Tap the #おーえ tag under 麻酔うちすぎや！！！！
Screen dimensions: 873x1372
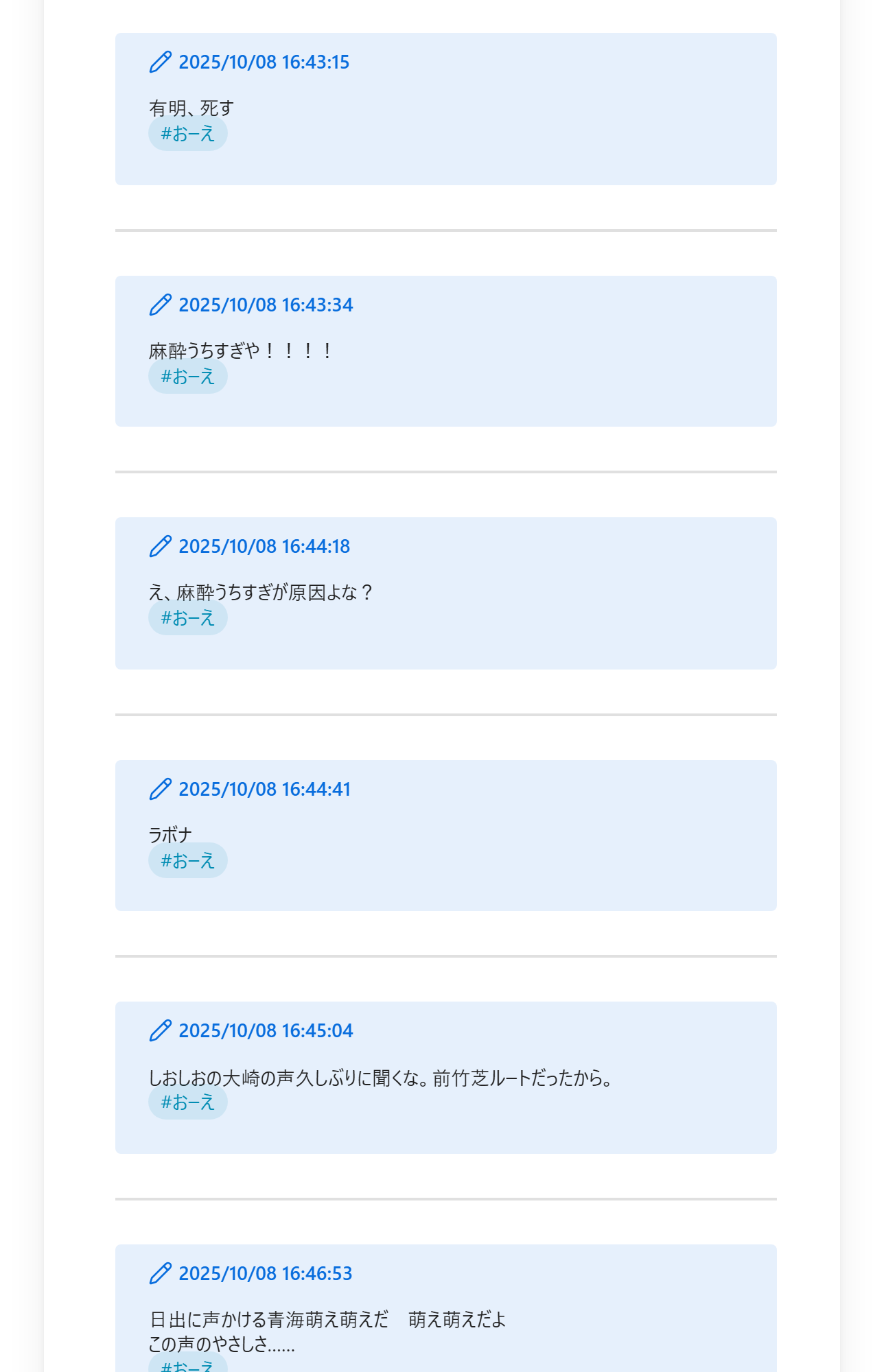pyautogui.click(x=187, y=377)
